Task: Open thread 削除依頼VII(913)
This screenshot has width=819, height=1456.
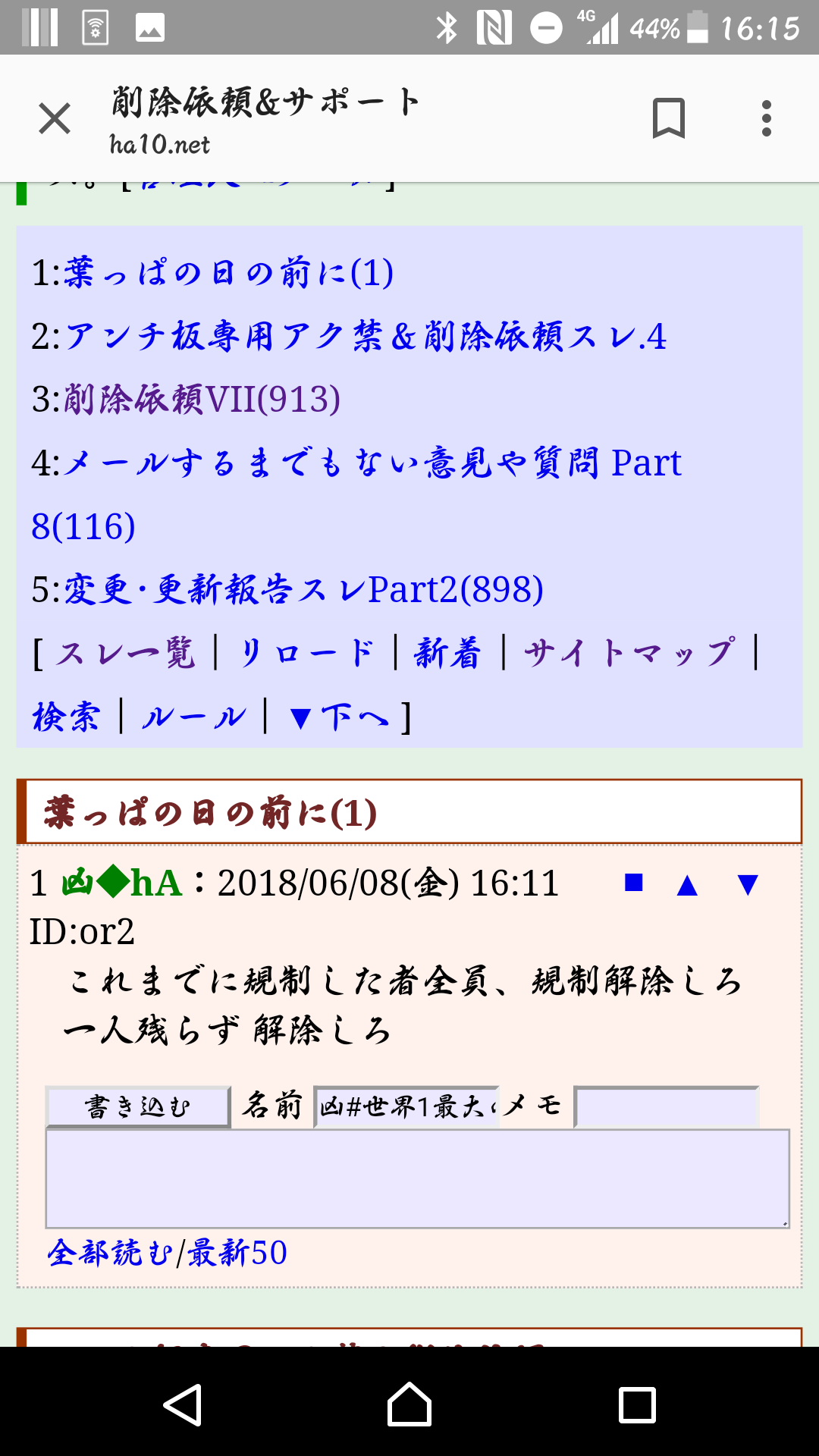Action: click(x=201, y=399)
